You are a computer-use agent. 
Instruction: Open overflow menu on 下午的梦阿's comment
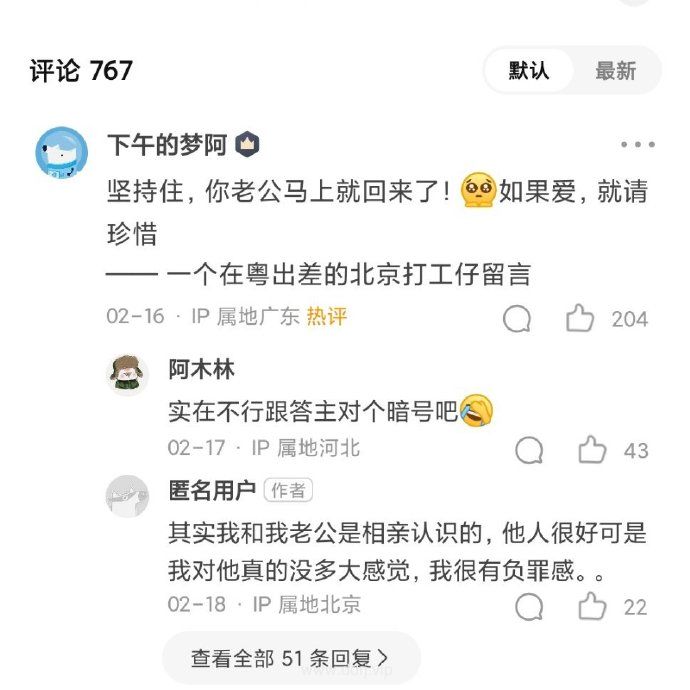(x=637, y=145)
